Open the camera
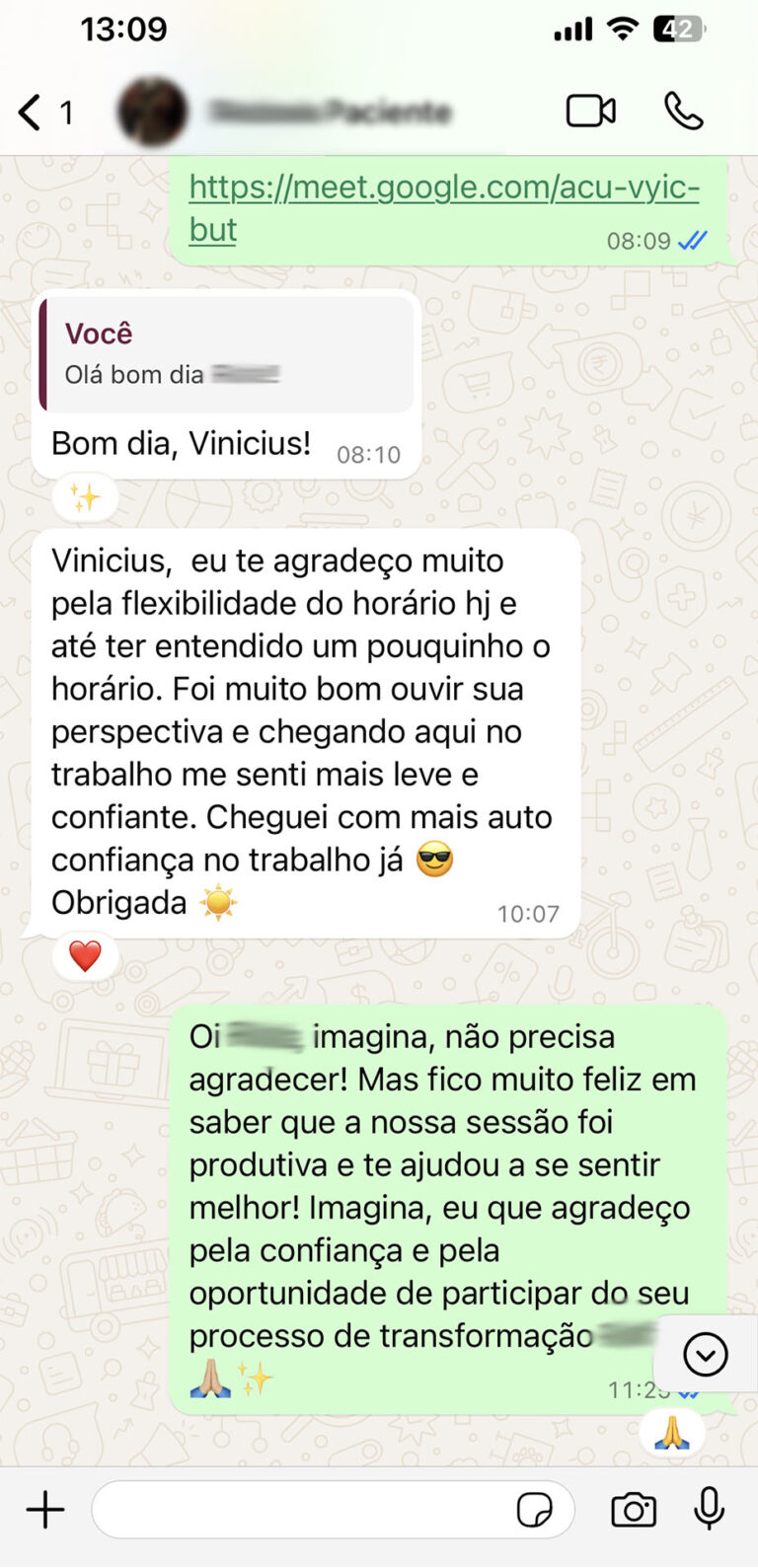The height and width of the screenshot is (1568, 758). click(633, 1510)
